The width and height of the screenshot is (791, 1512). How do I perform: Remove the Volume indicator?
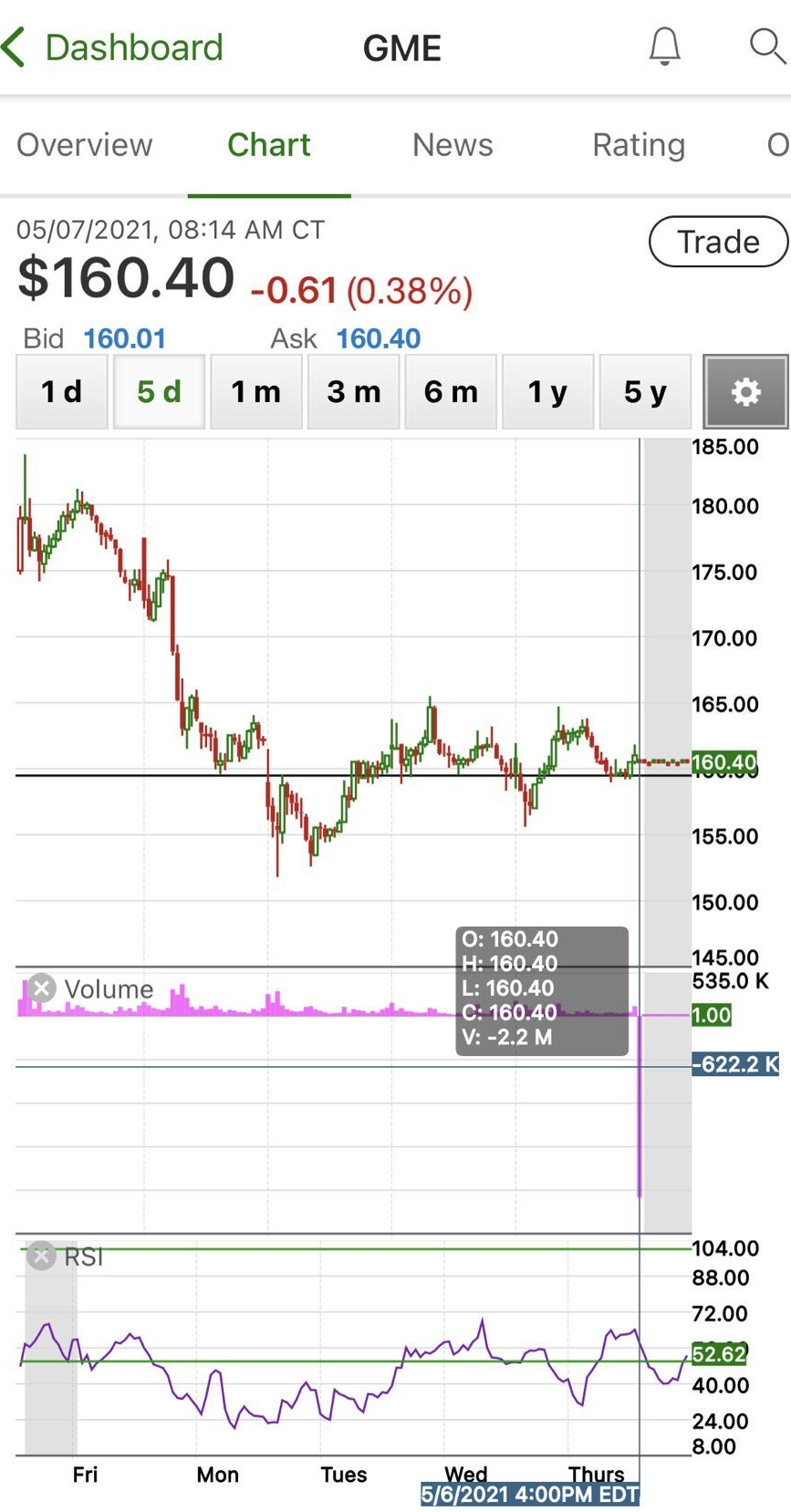(x=41, y=989)
